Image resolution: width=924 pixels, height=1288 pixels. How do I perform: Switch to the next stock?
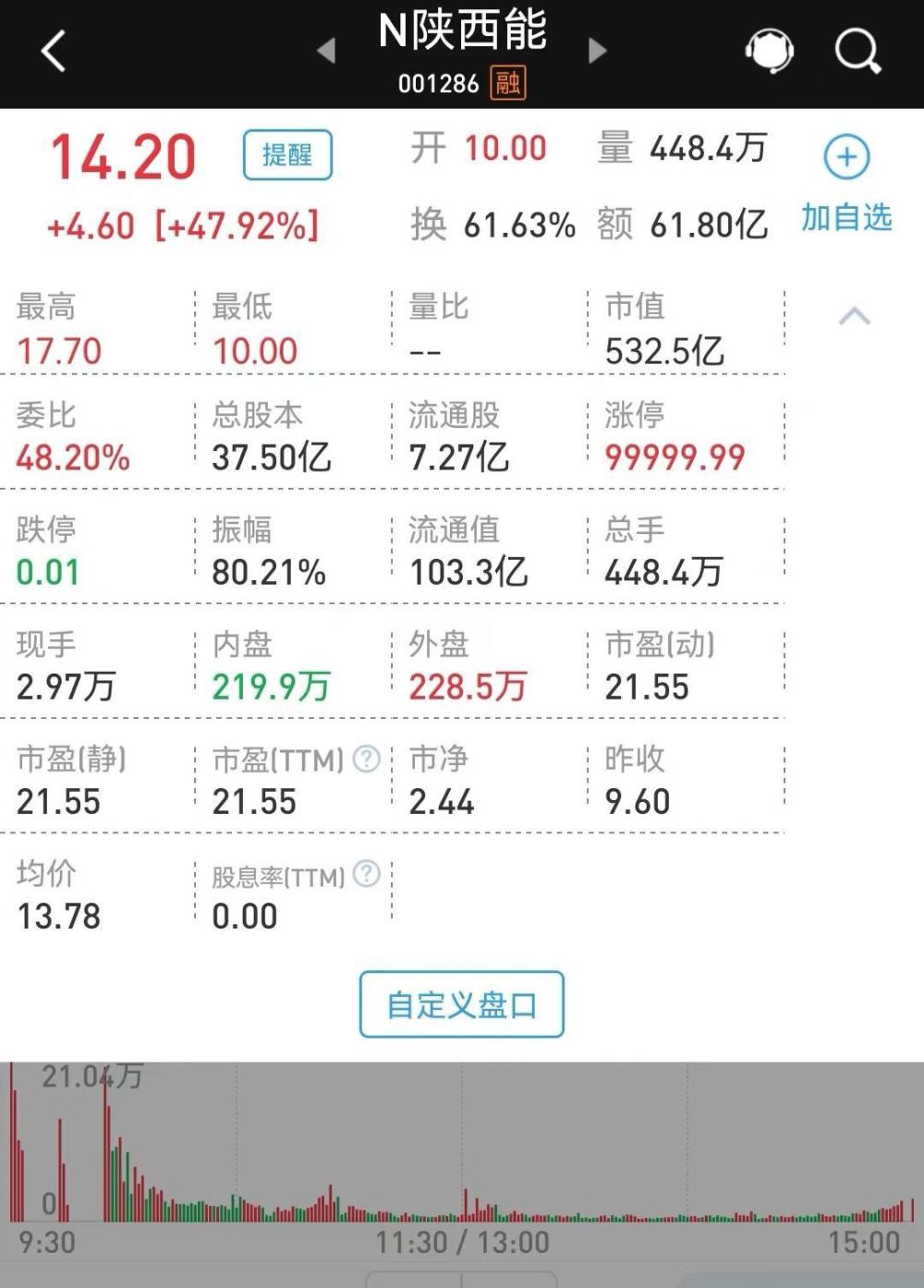(x=598, y=51)
